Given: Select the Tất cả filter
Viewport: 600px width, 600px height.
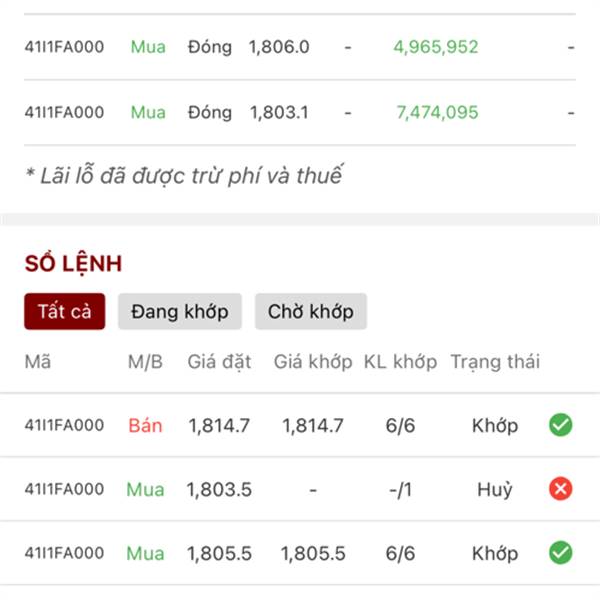Looking at the screenshot, I should 64,312.
